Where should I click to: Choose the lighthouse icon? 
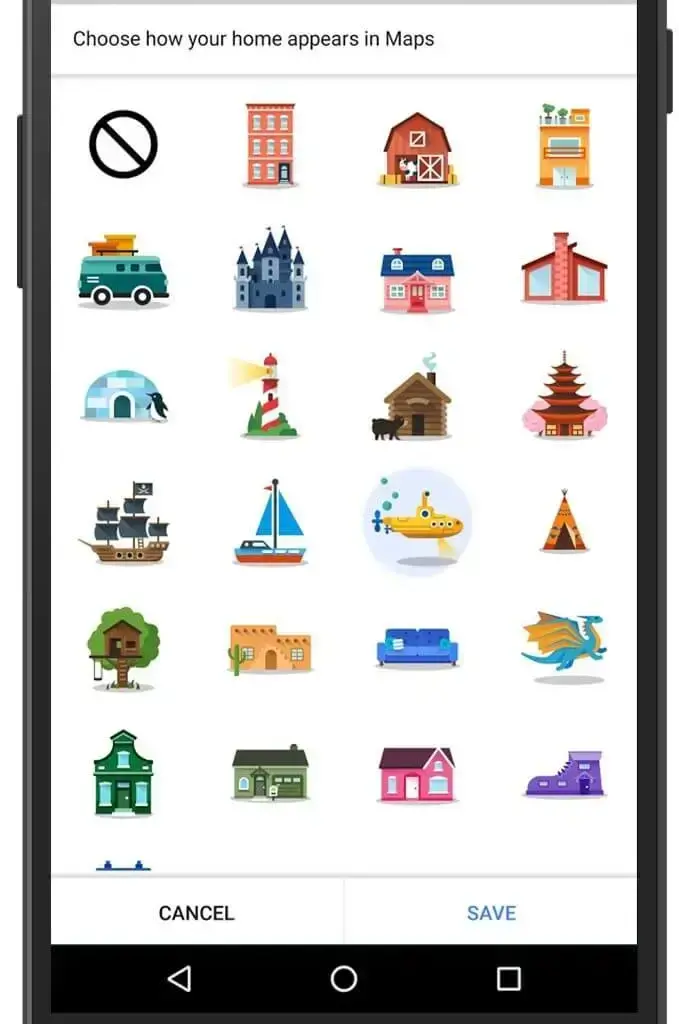tap(266, 395)
